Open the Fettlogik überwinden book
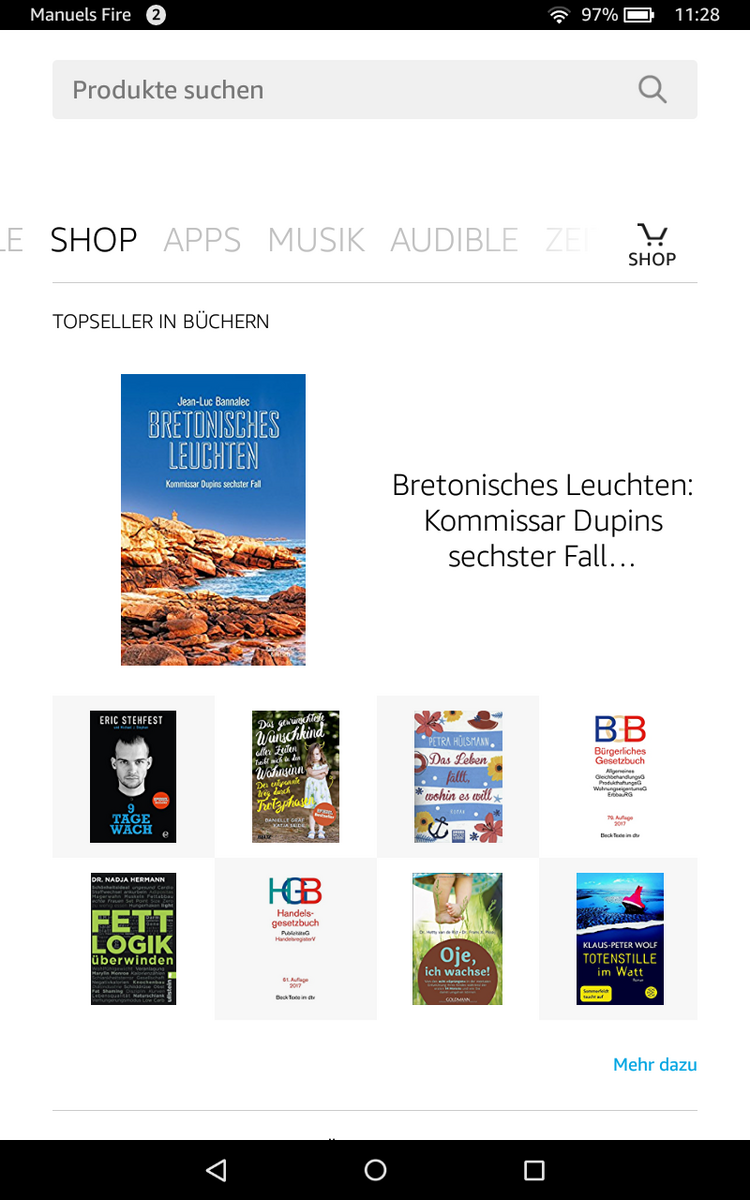750x1200 pixels. pyautogui.click(x=133, y=939)
